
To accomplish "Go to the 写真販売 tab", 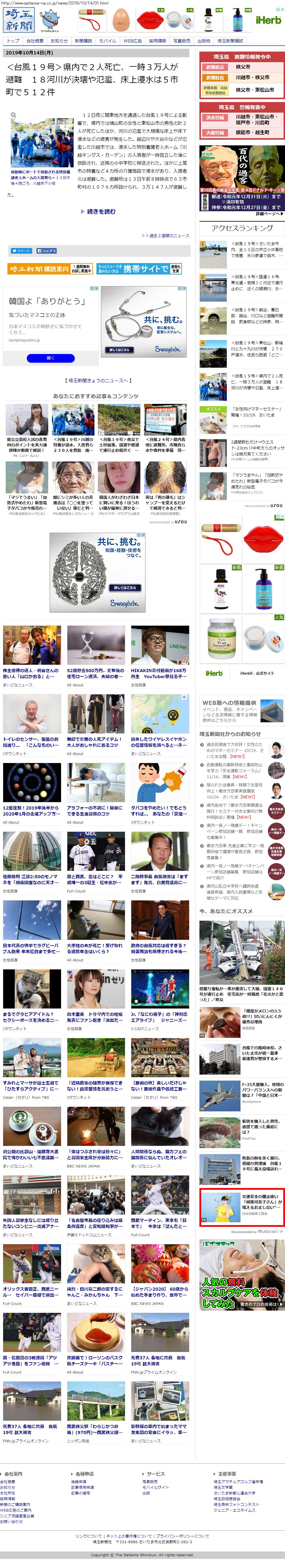I will pos(181,41).
